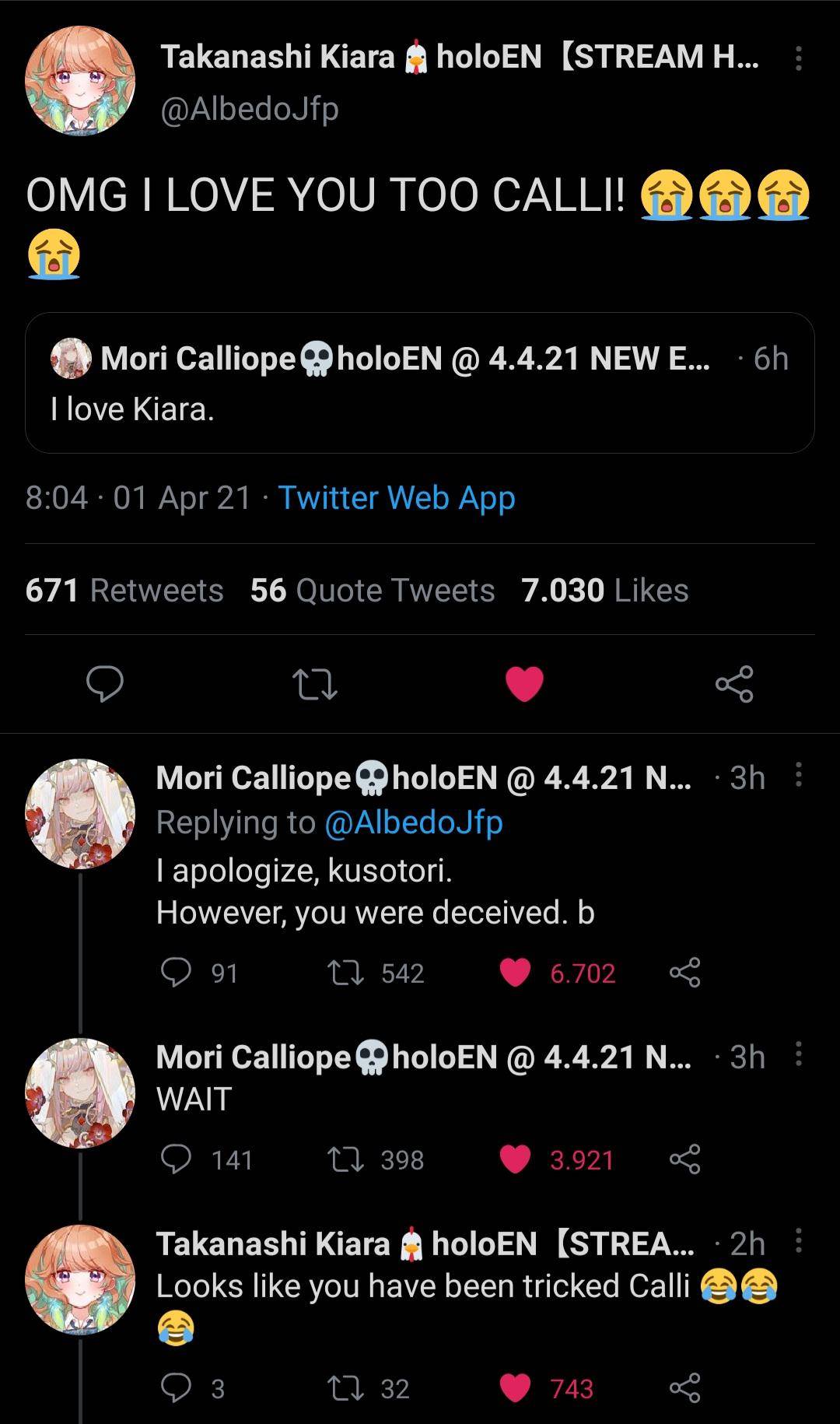840x1424 pixels.
Task: Unlike Mori Calliope's apology reply
Action: pyautogui.click(x=519, y=973)
